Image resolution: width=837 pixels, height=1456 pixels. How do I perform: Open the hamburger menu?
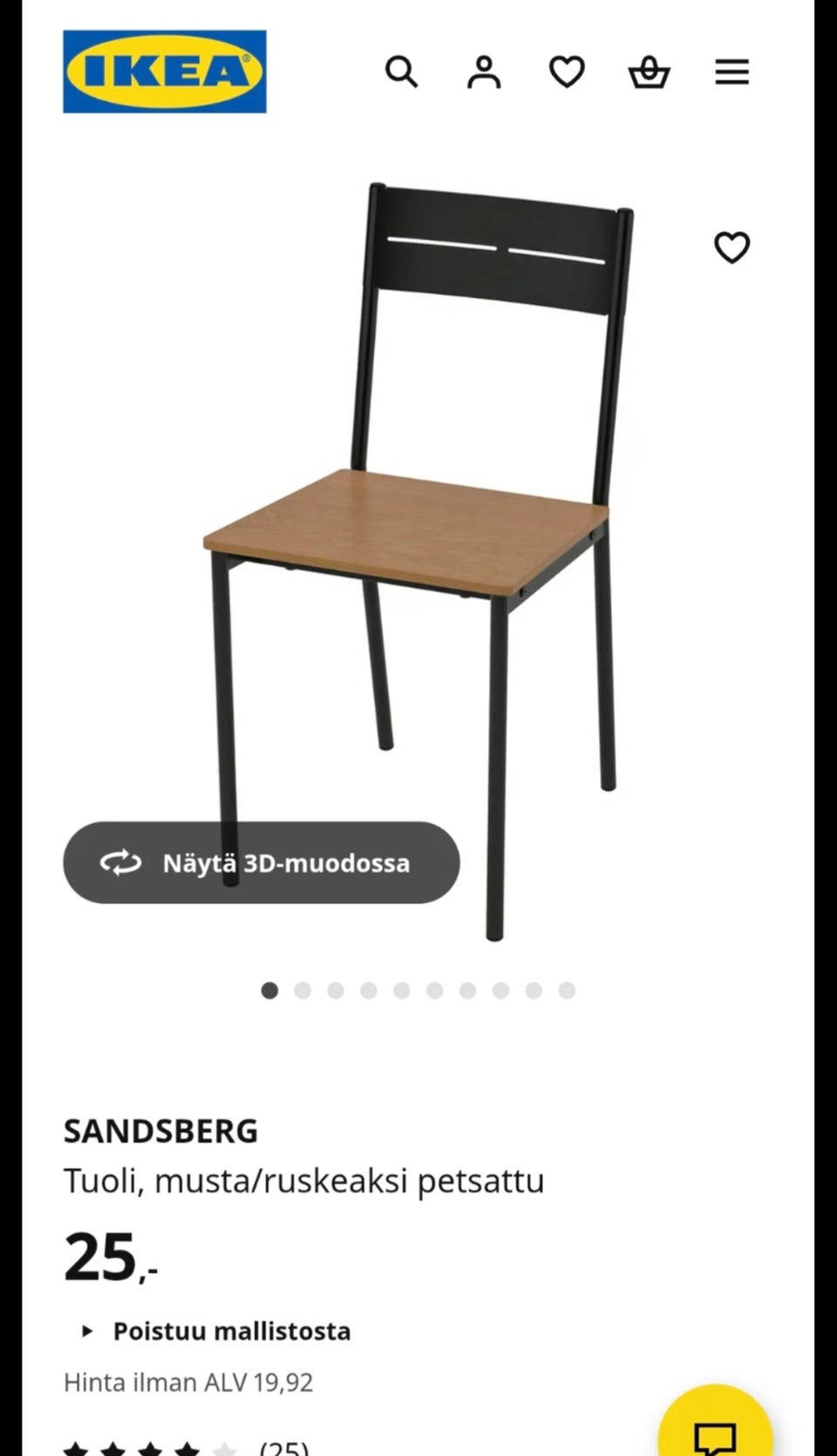[732, 72]
